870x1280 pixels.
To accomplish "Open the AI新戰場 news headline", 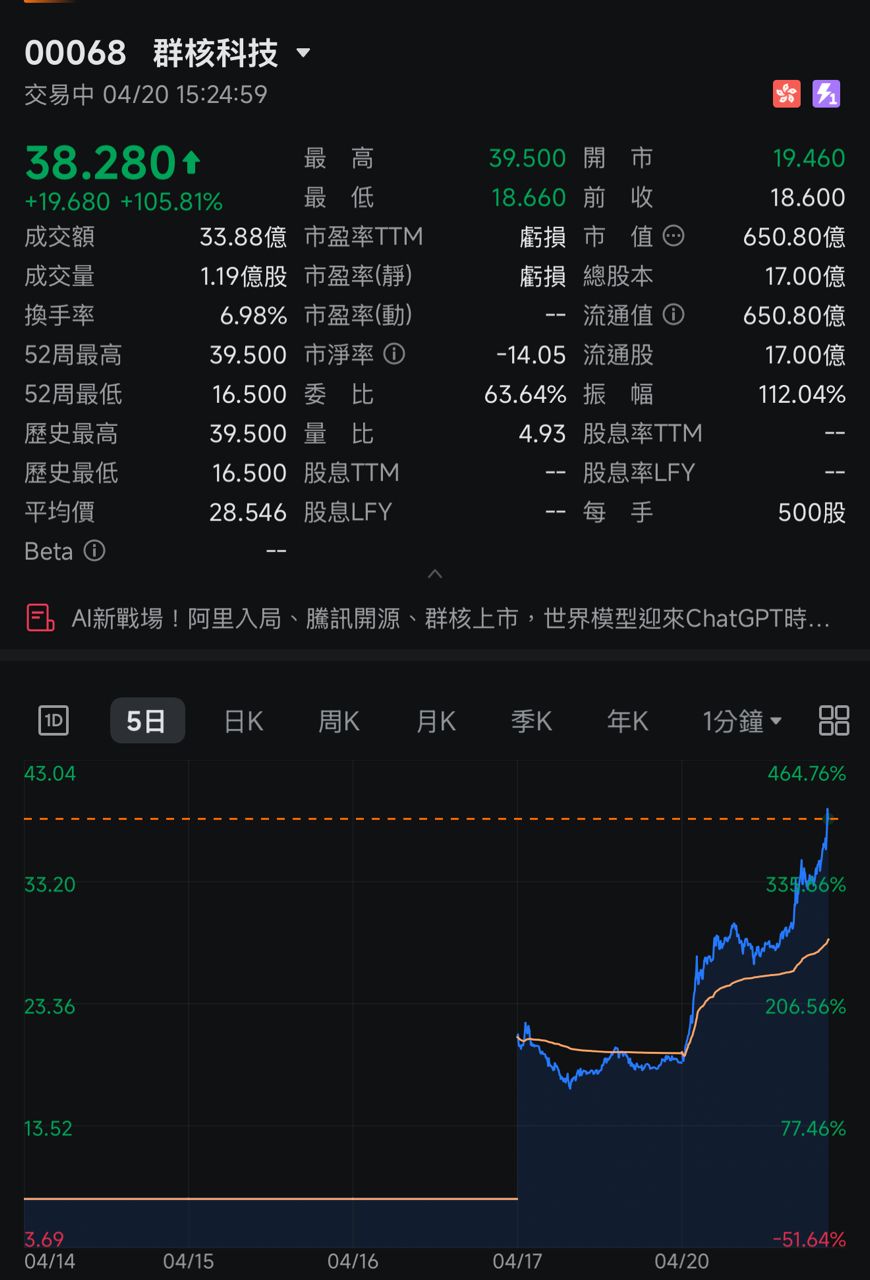I will tap(450, 619).
